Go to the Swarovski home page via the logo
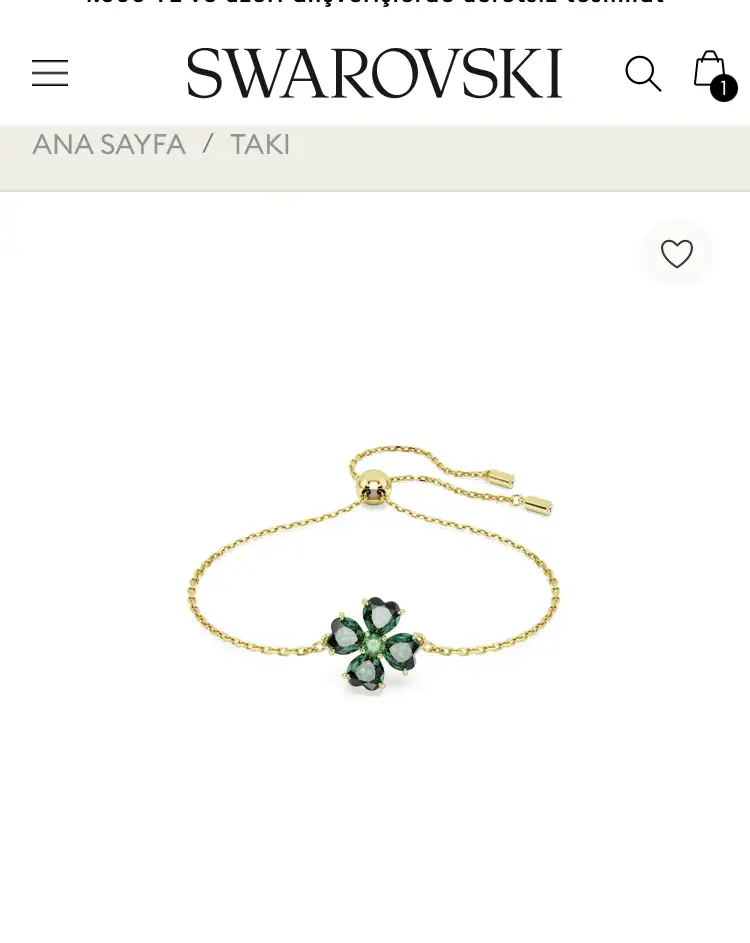 374,73
